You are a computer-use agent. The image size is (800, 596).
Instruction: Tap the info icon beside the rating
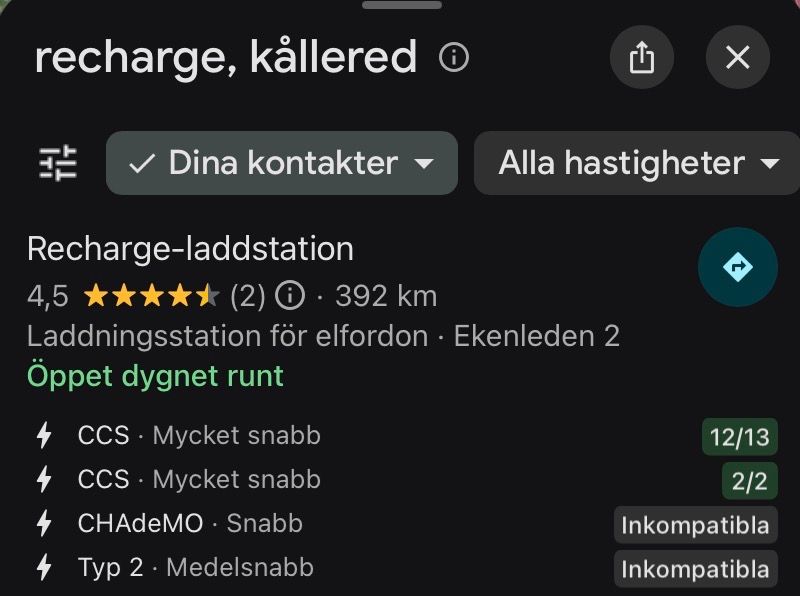290,296
